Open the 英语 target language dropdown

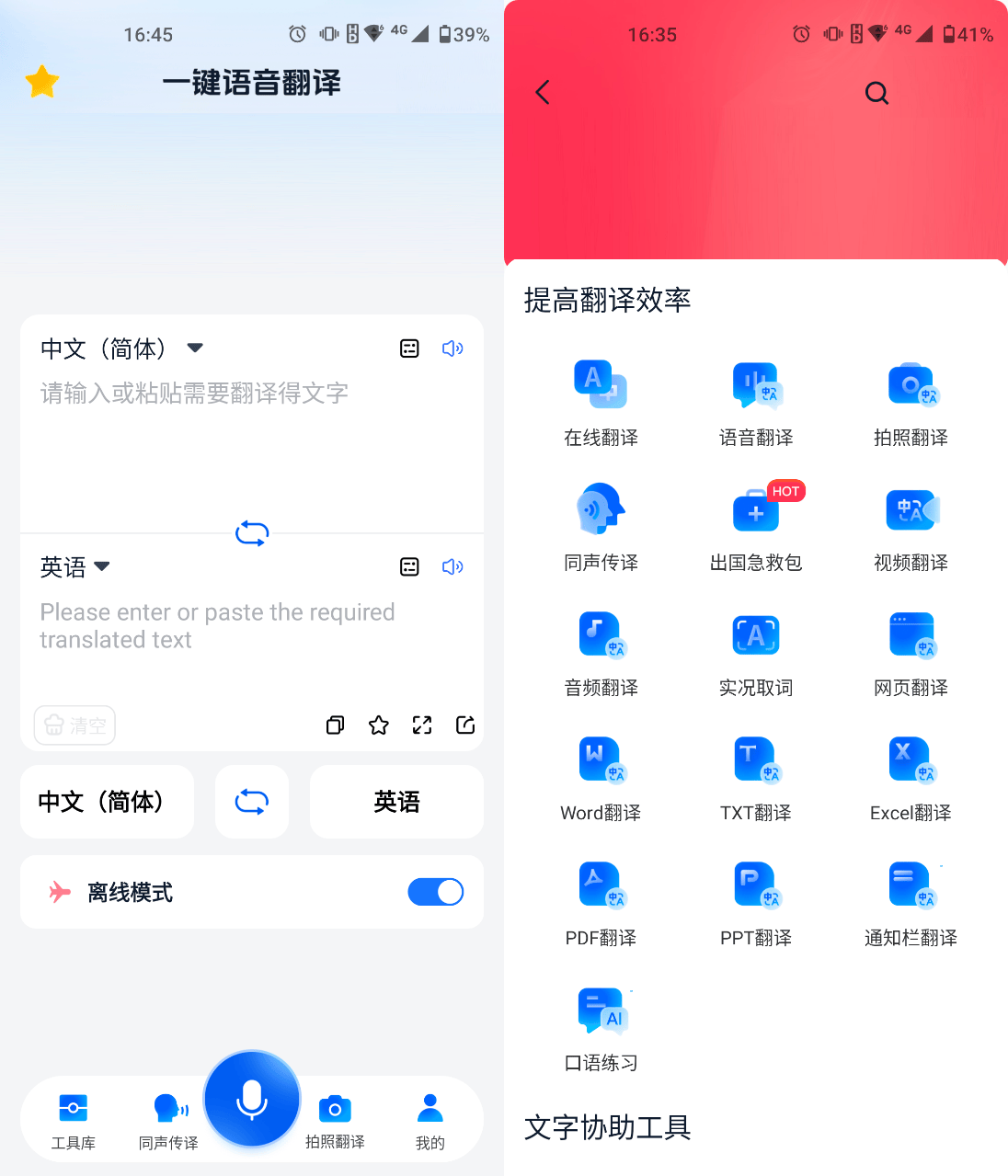pyautogui.click(x=75, y=566)
